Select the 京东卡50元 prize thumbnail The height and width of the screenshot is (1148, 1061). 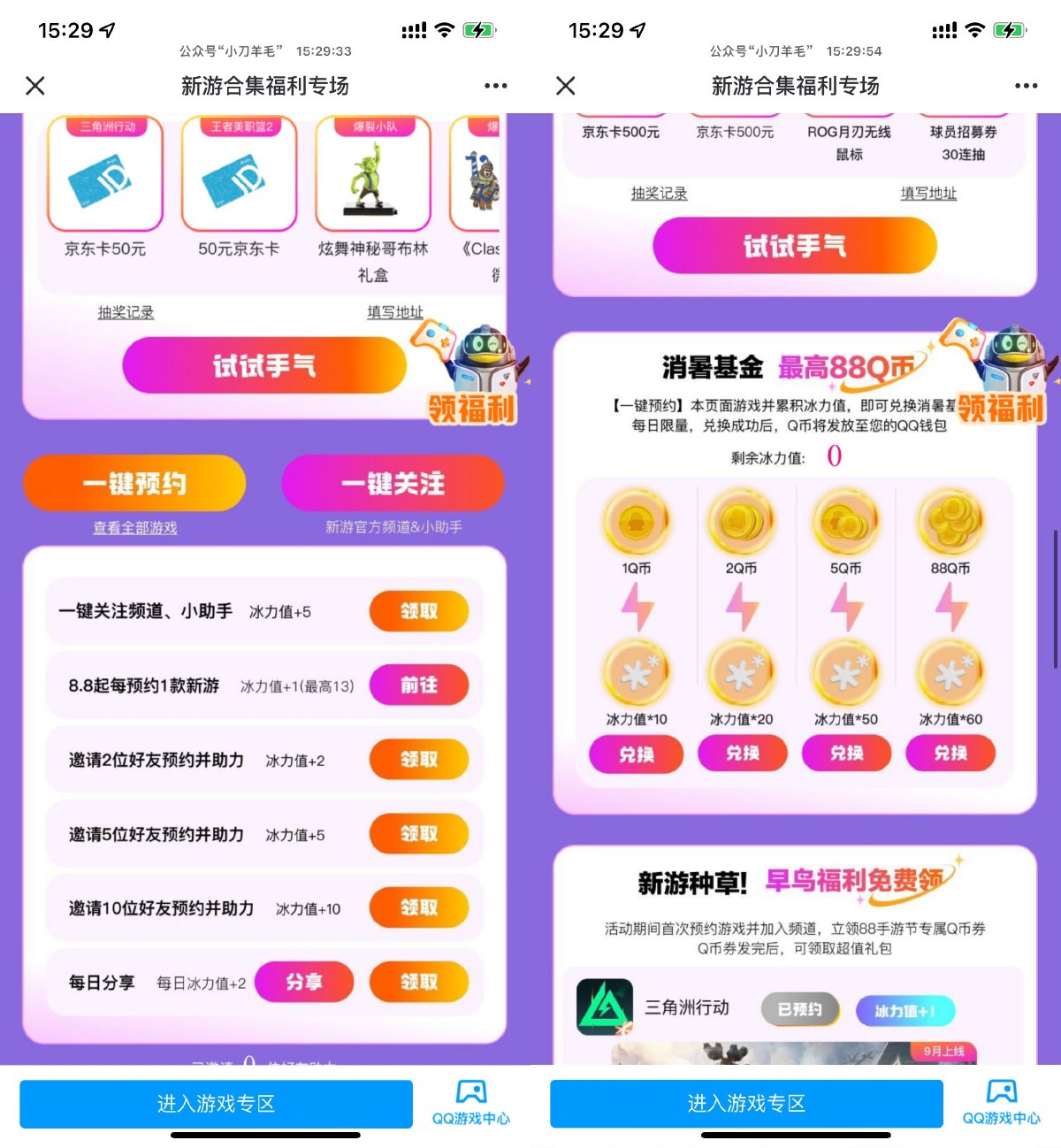[105, 173]
